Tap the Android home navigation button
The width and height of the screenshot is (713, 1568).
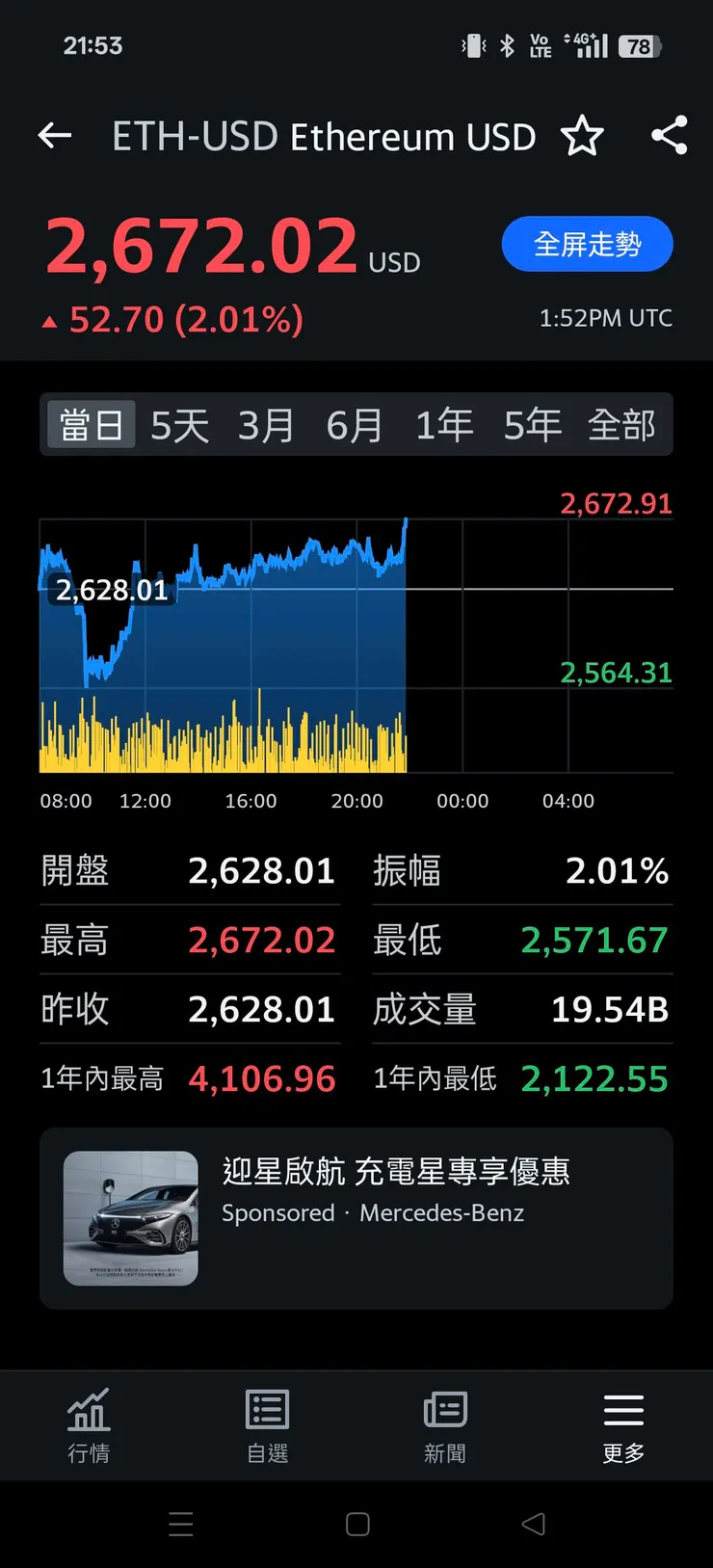pyautogui.click(x=356, y=1524)
